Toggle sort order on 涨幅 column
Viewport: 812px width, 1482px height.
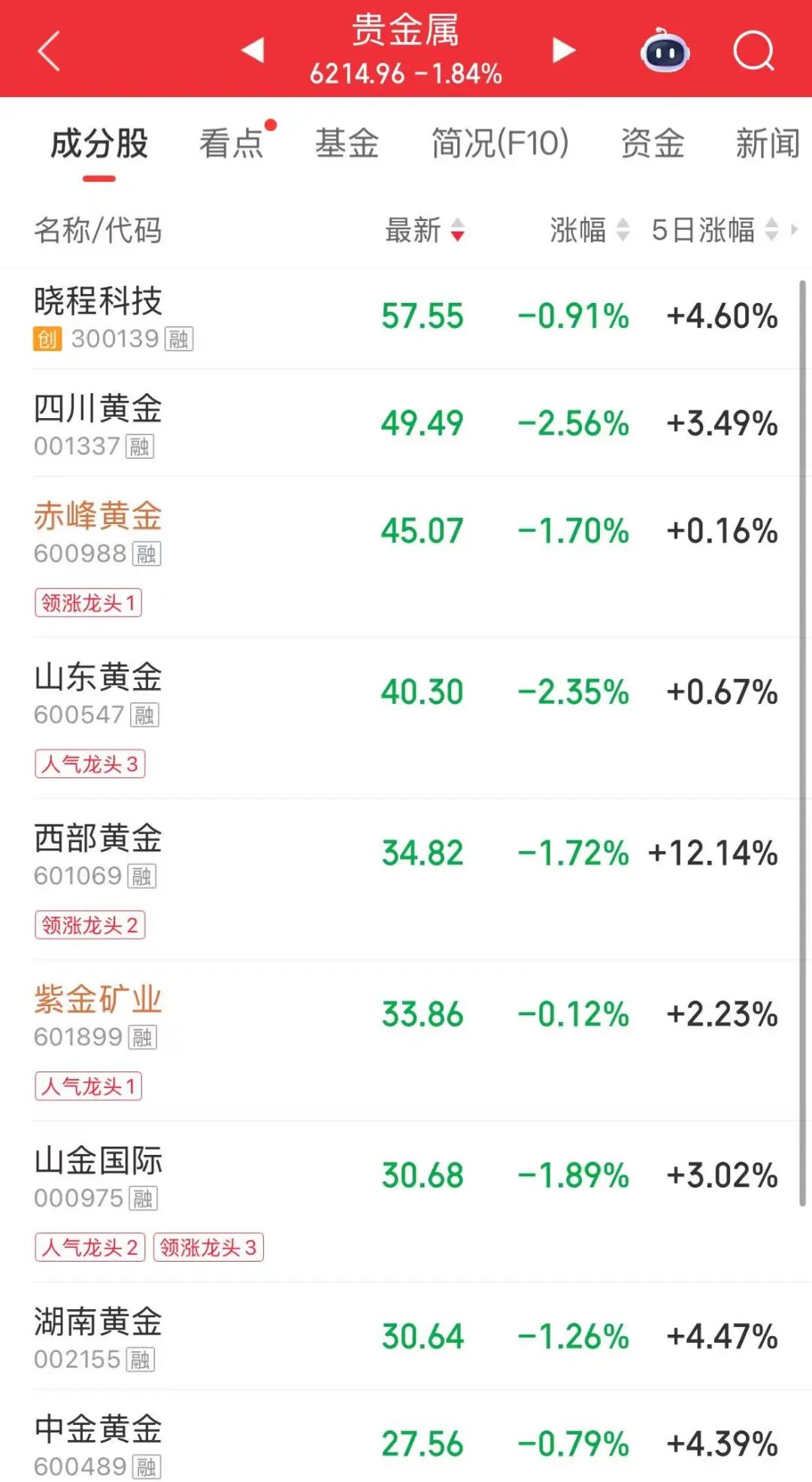click(623, 230)
